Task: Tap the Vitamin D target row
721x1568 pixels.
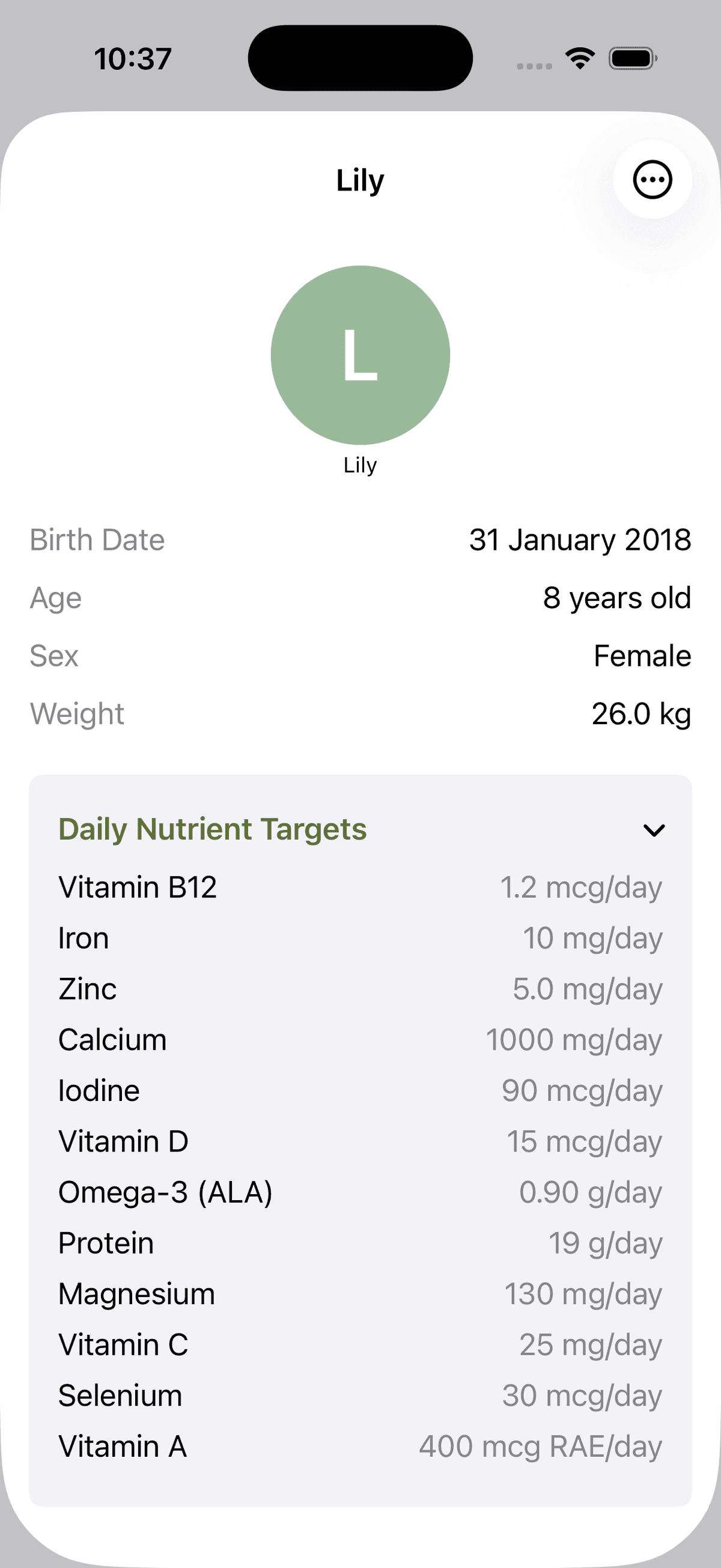Action: pos(360,1141)
